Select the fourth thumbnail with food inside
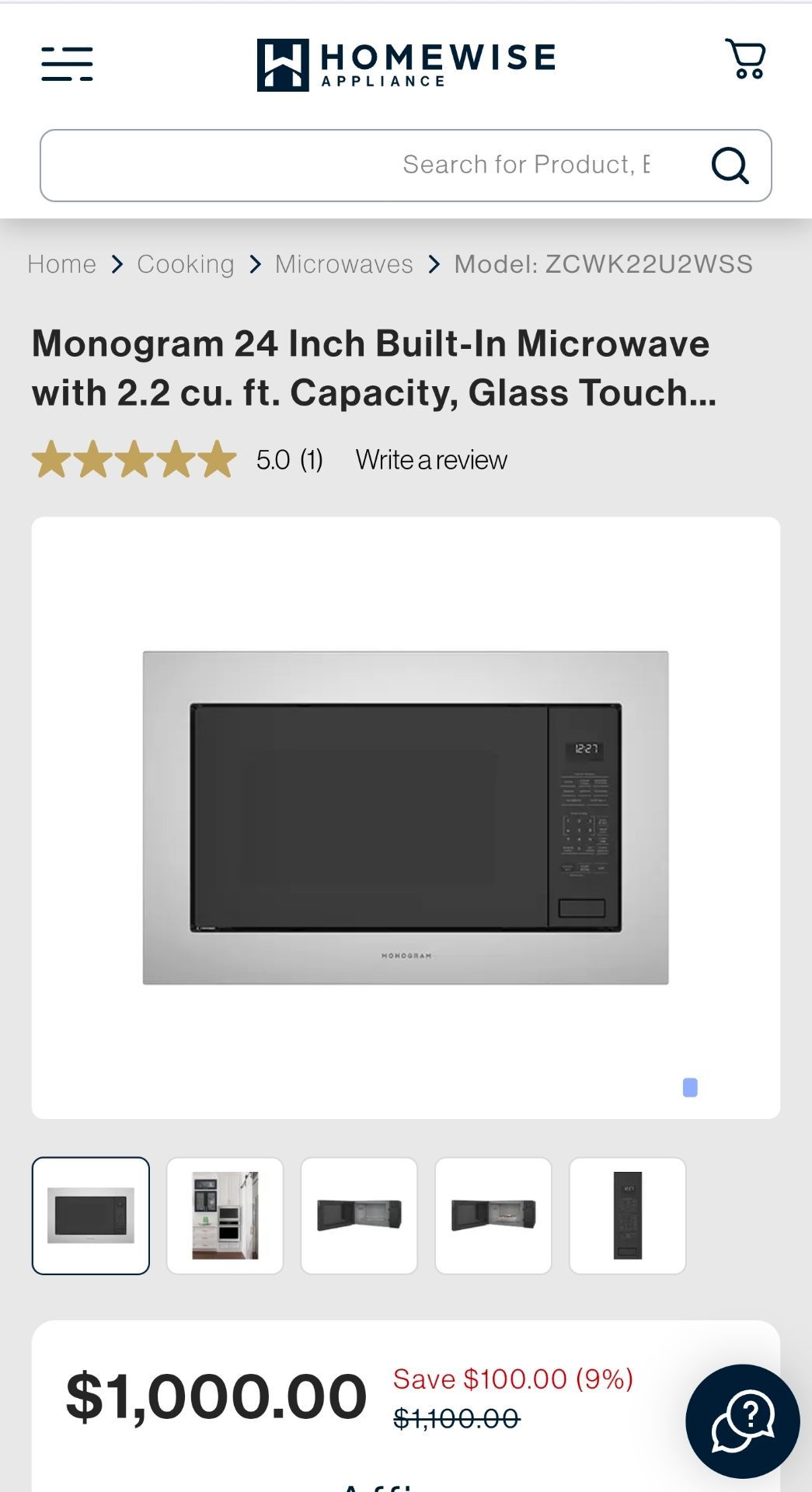The height and width of the screenshot is (1492, 812). [493, 1215]
